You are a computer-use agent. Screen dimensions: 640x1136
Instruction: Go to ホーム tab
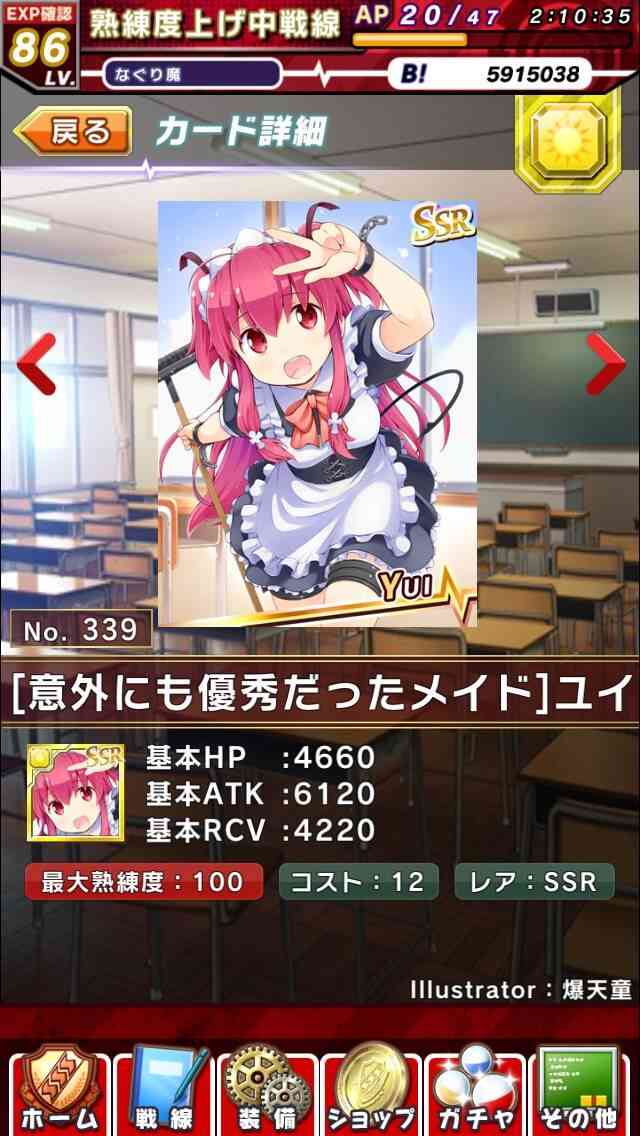click(59, 1092)
